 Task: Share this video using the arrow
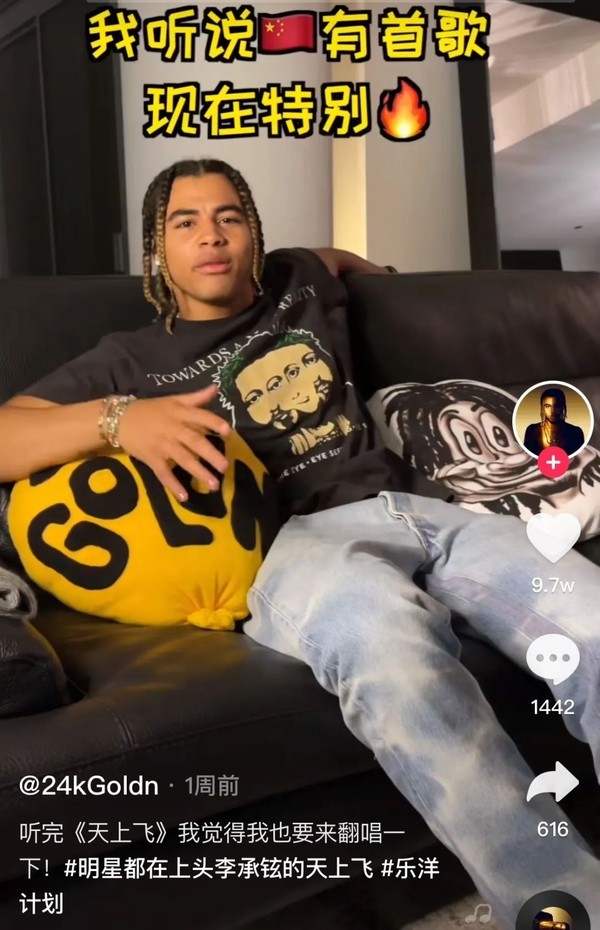point(552,783)
